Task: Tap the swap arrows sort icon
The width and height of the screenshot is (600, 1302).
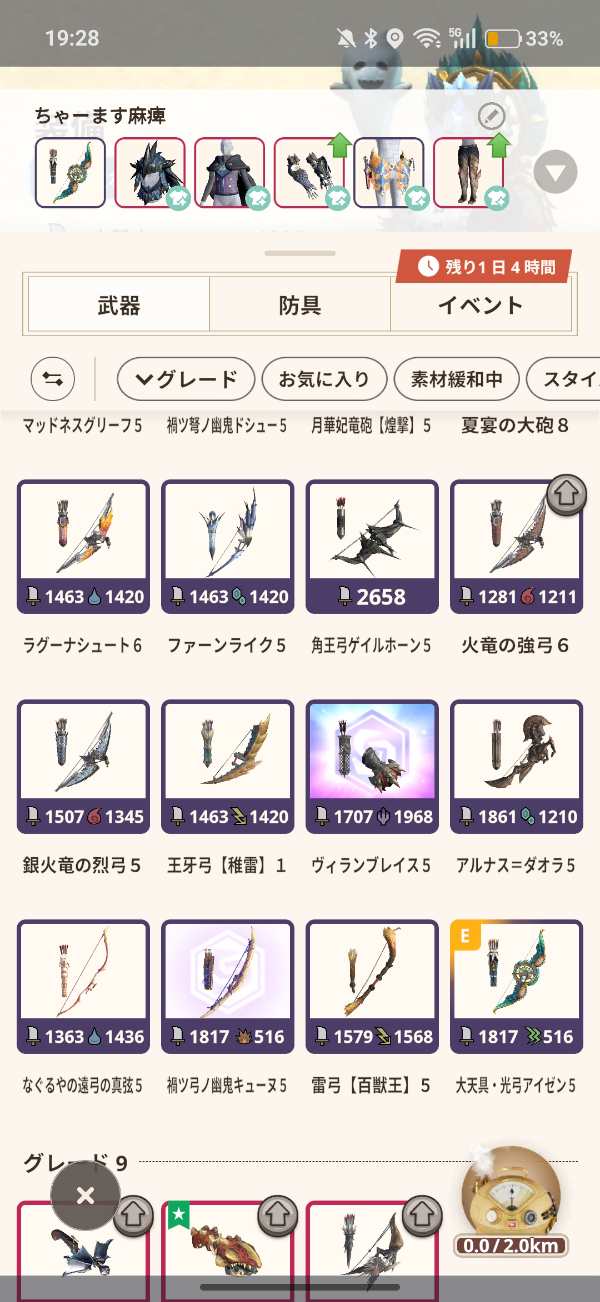Action: tap(53, 379)
